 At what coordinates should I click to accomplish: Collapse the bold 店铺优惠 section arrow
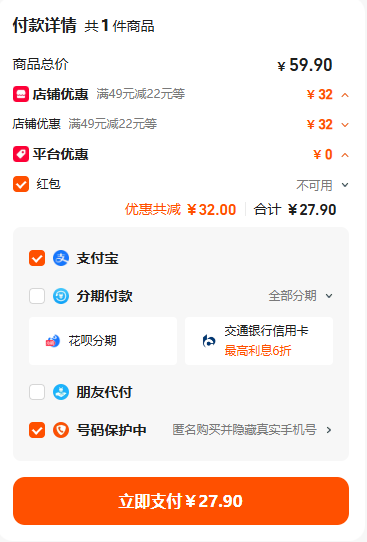tap(345, 95)
